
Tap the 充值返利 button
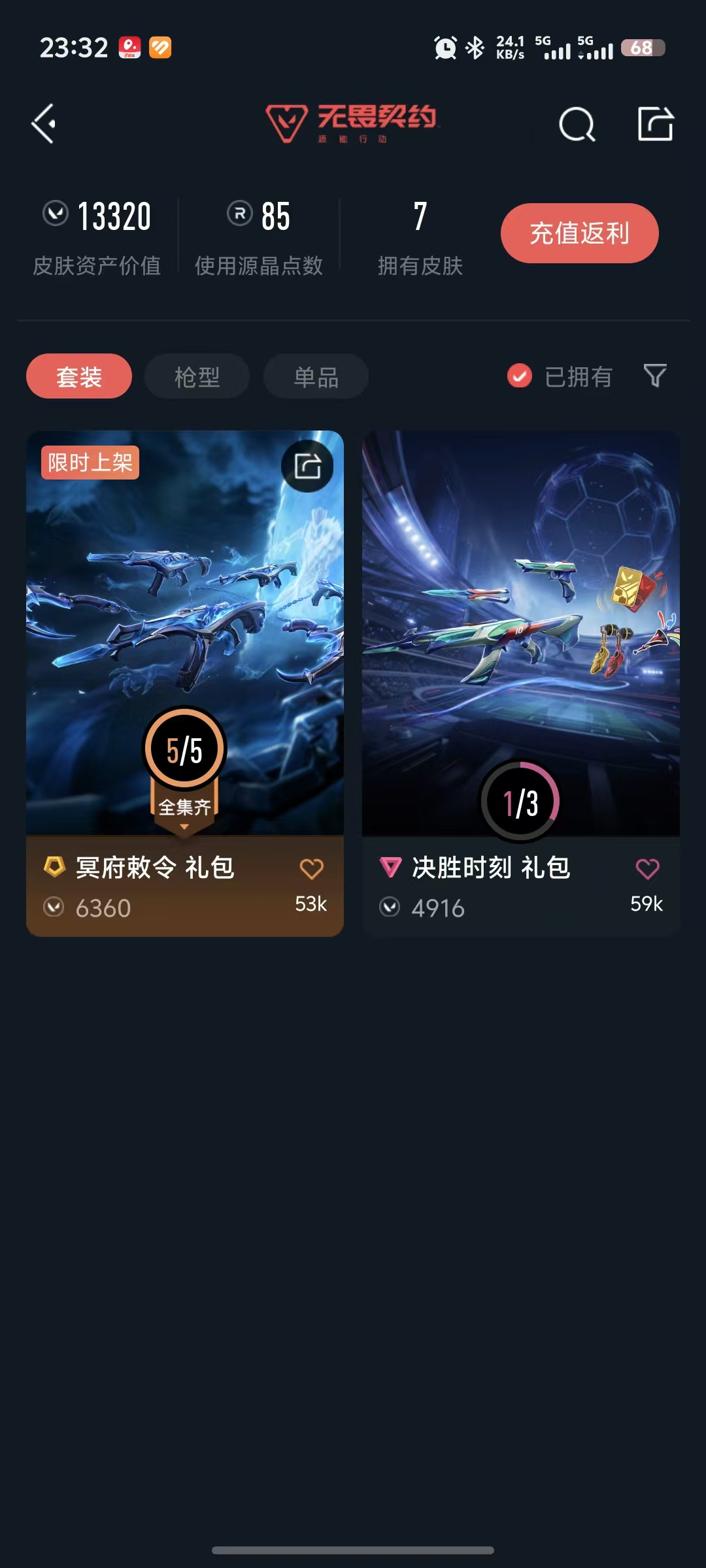click(x=579, y=233)
